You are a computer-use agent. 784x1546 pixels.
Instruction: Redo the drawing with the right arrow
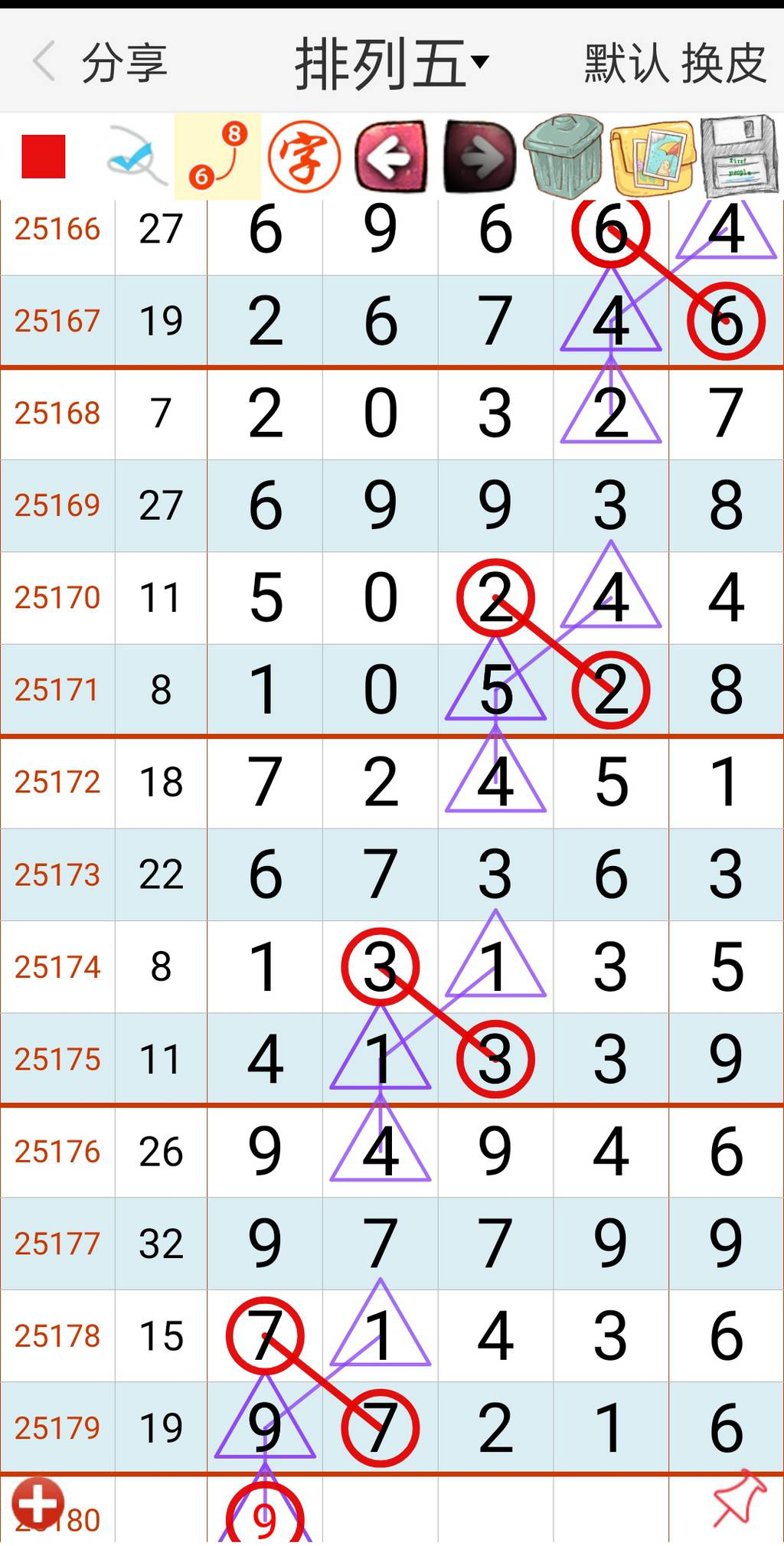[479, 157]
